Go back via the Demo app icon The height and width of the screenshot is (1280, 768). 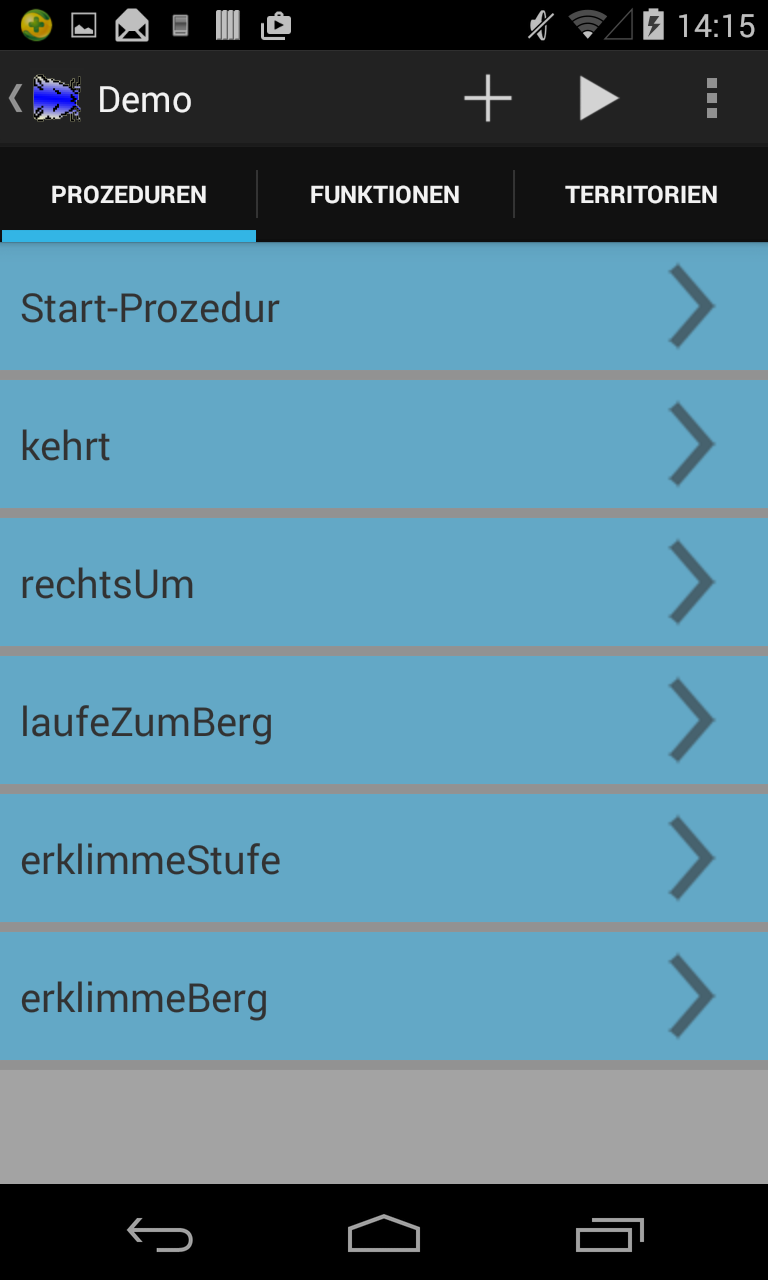pyautogui.click(x=50, y=99)
